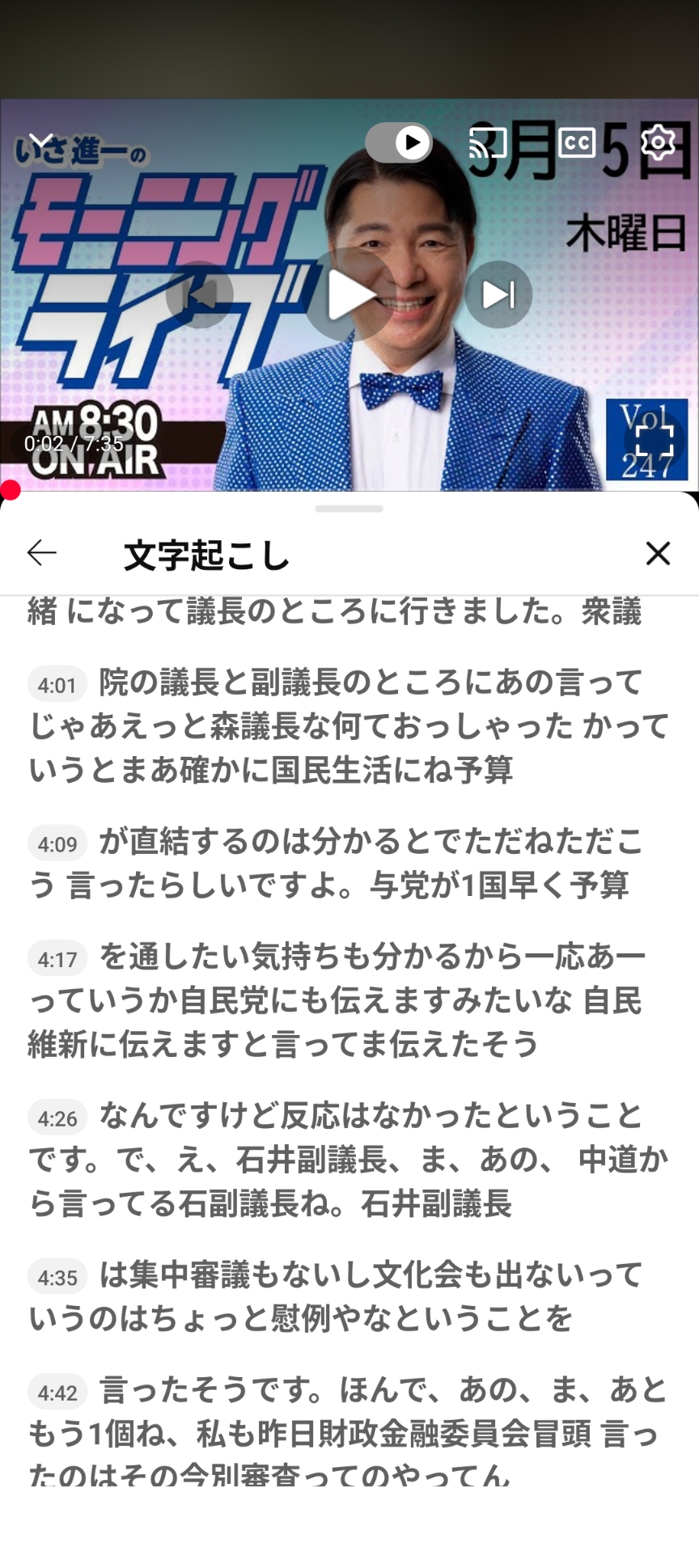This screenshot has height=1568, width=699.
Task: Jump to the 4:01 transcript segment
Action: [57, 686]
